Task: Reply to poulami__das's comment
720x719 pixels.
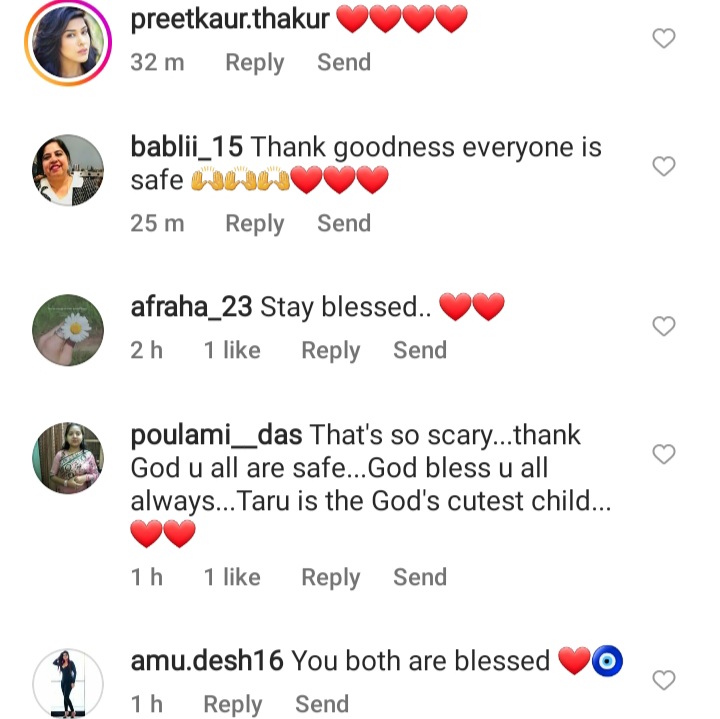Action: 330,577
